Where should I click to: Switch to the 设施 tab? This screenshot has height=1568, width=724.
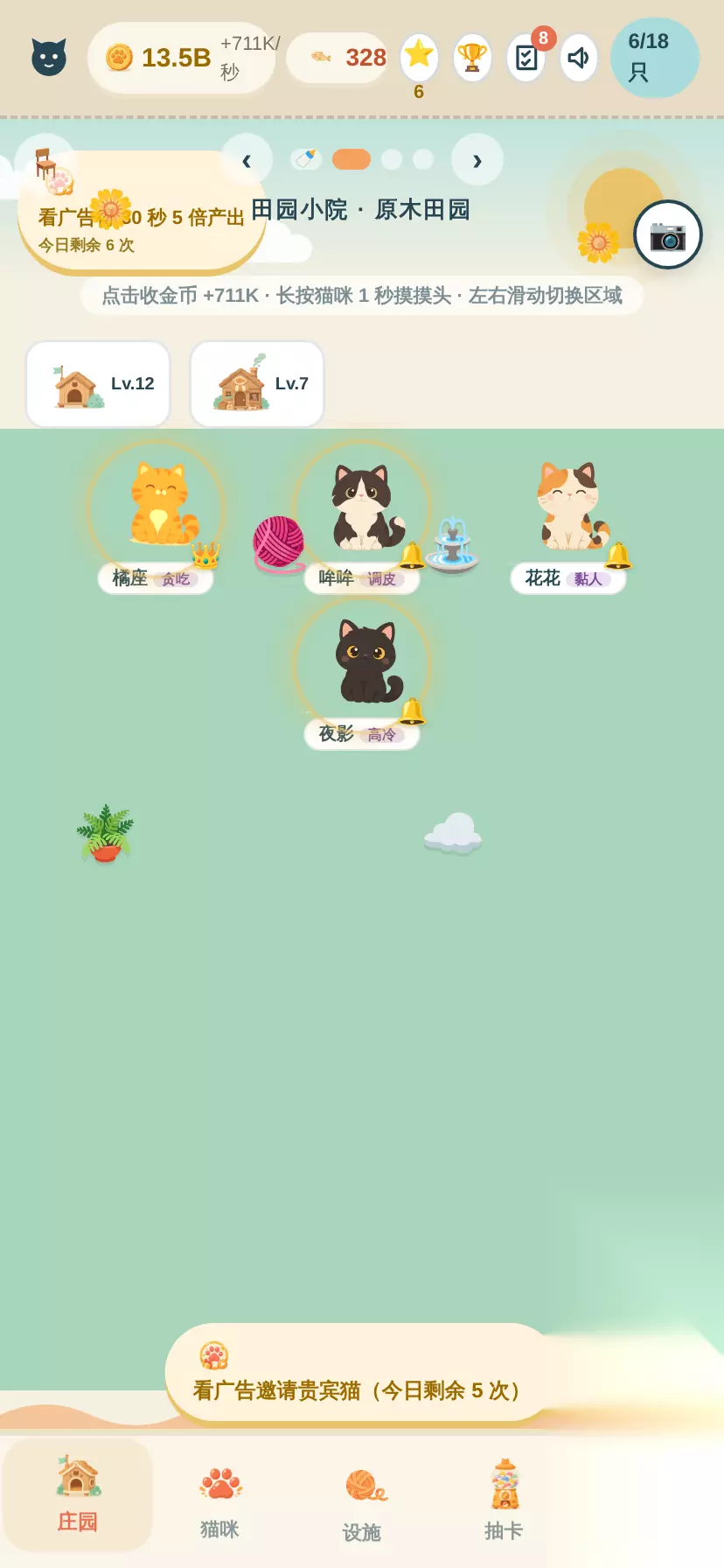coord(362,1502)
